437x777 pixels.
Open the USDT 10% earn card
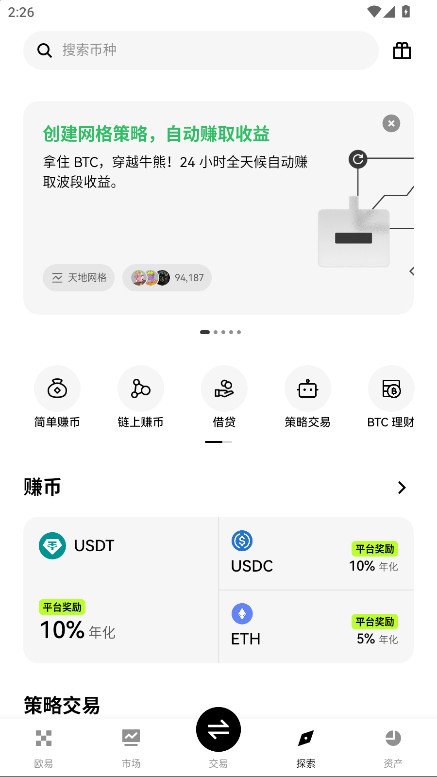(121, 590)
